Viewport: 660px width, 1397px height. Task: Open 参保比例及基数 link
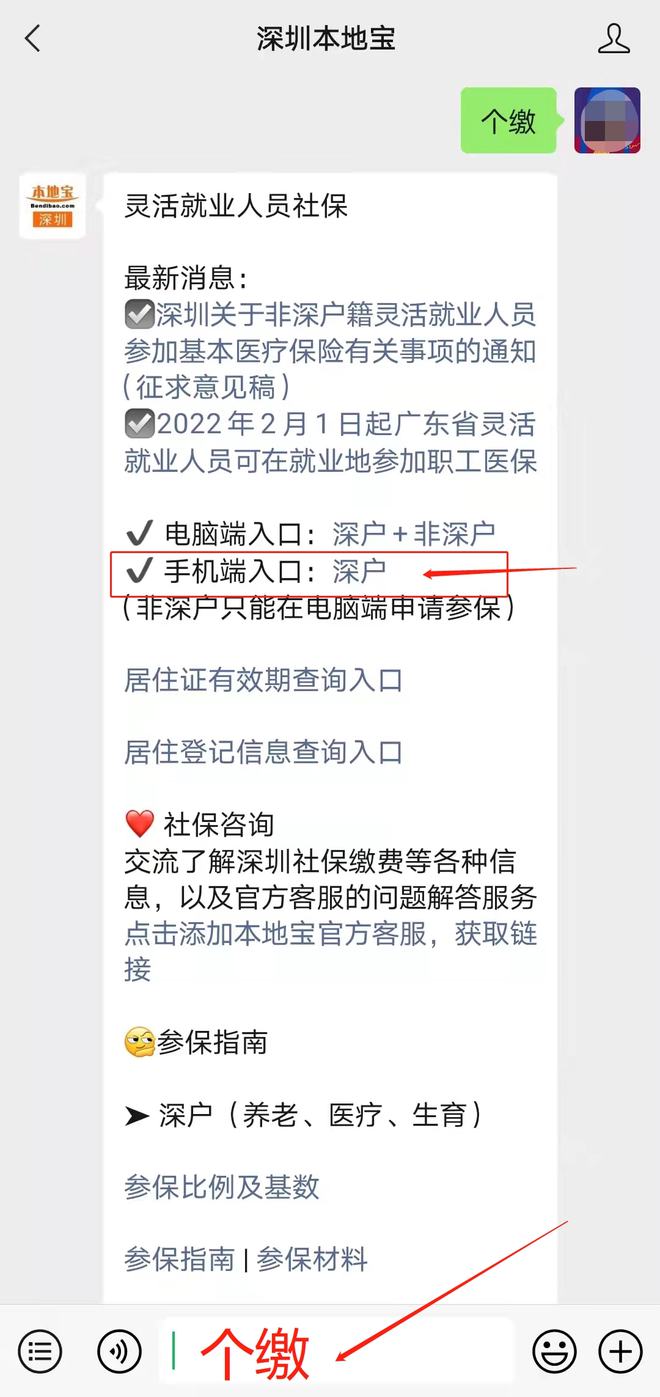point(221,1187)
